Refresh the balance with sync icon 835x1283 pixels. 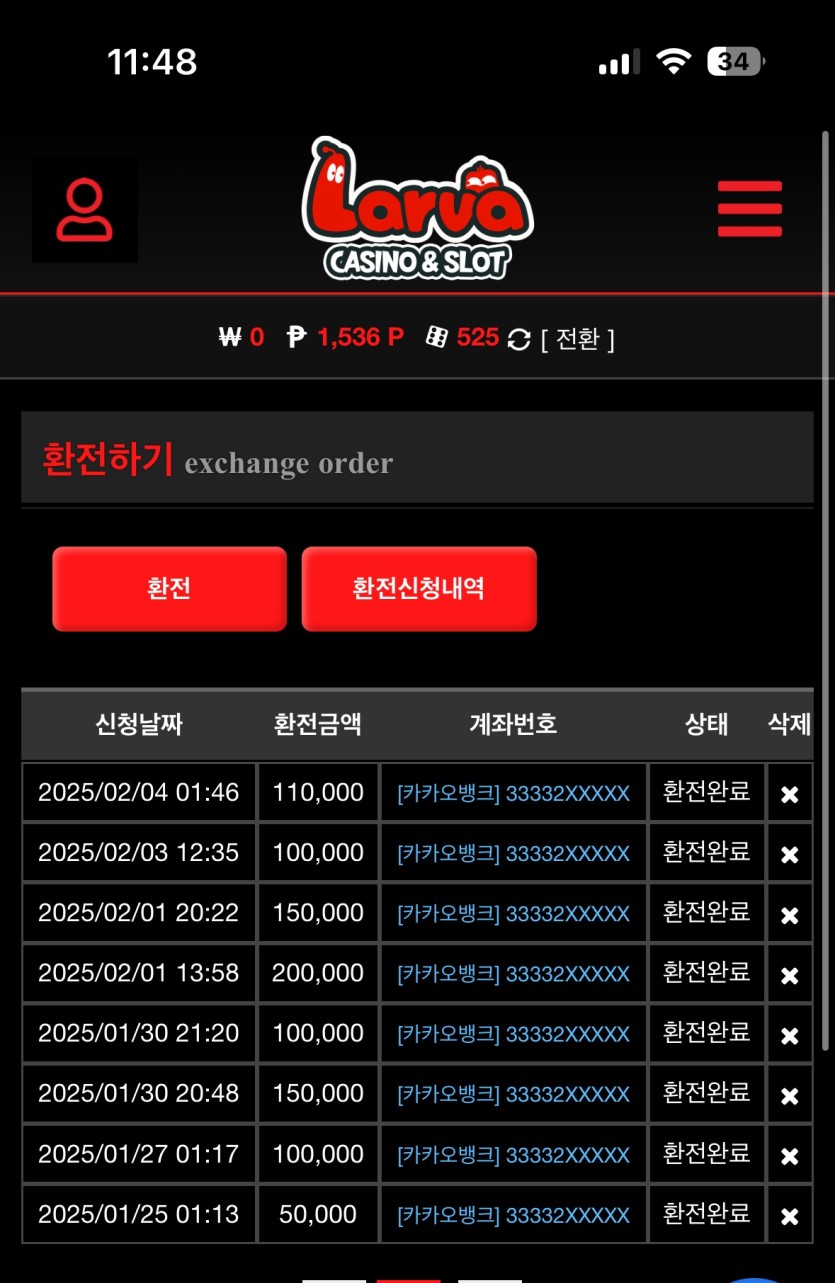(518, 339)
